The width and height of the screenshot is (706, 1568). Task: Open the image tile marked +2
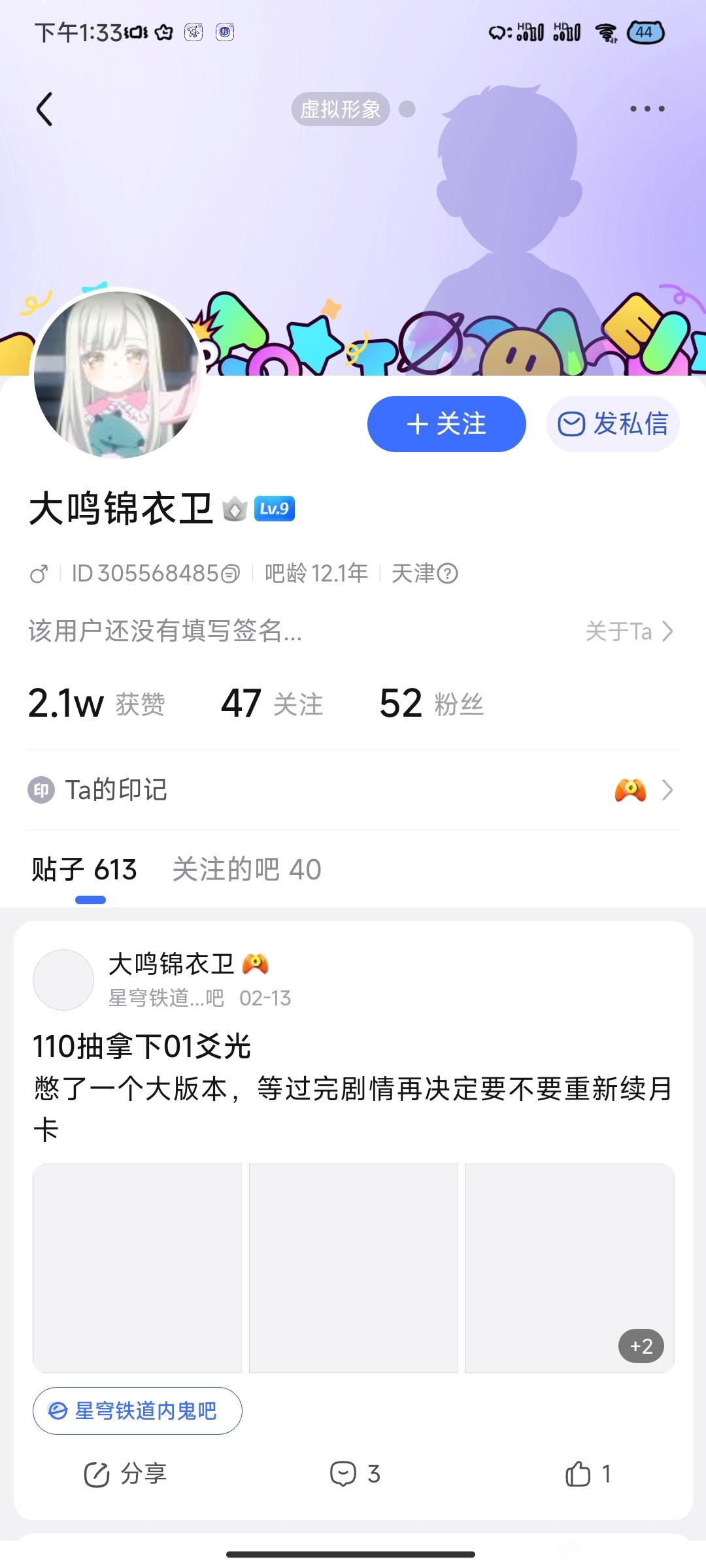tap(569, 1267)
